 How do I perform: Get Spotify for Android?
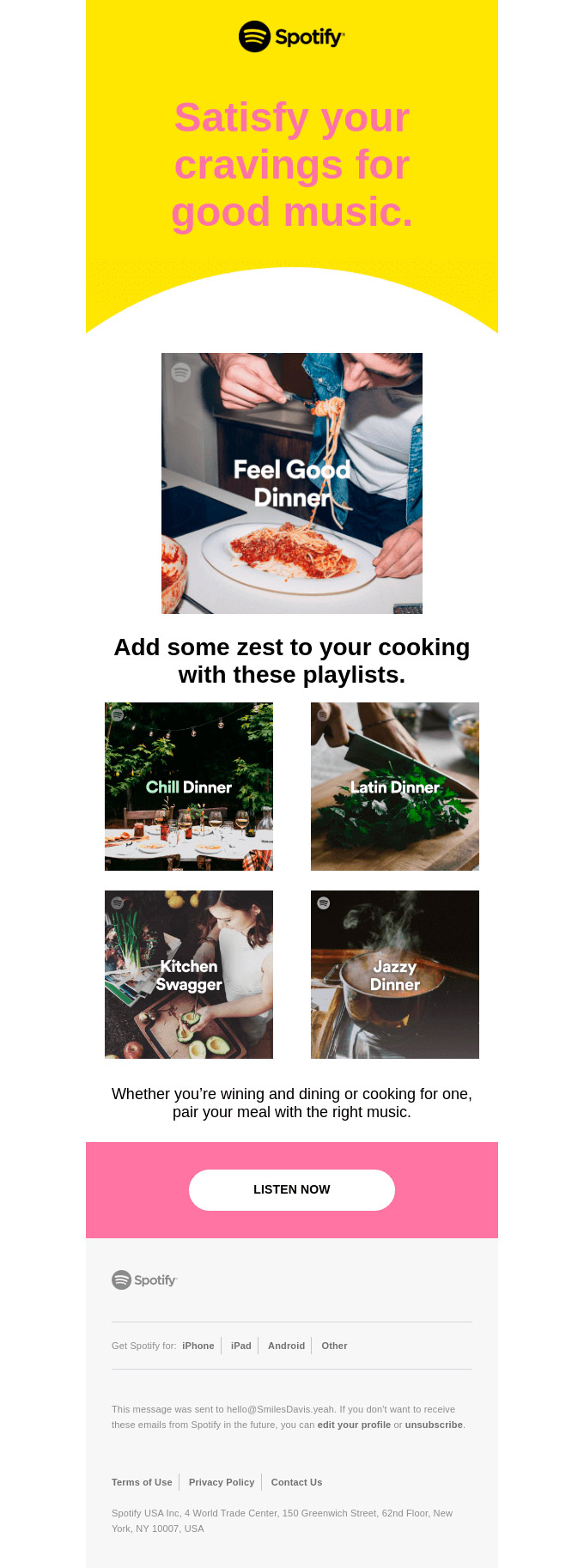point(286,1346)
